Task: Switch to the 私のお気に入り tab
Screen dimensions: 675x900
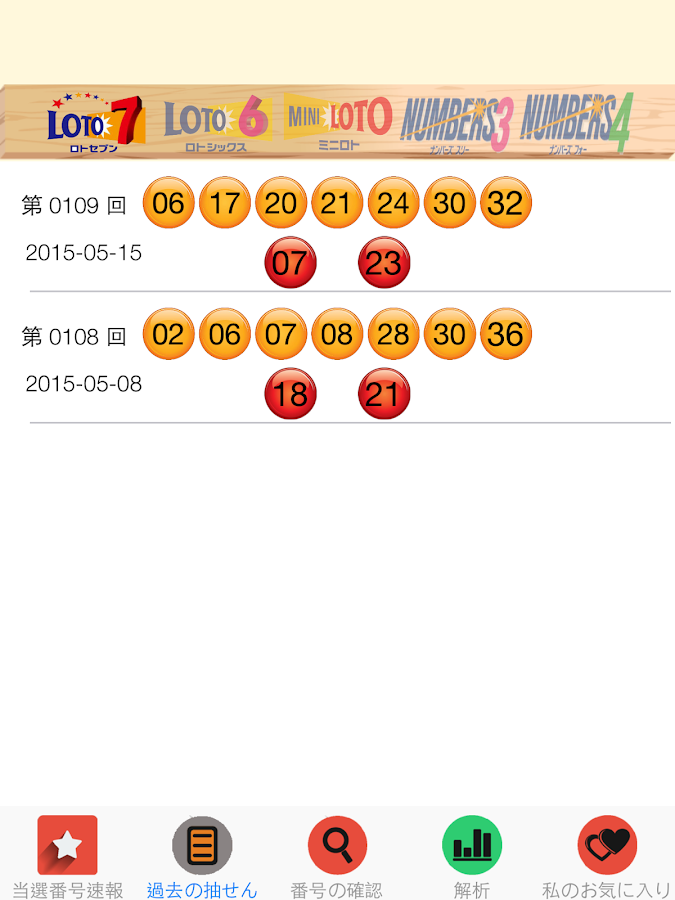Action: 607,856
